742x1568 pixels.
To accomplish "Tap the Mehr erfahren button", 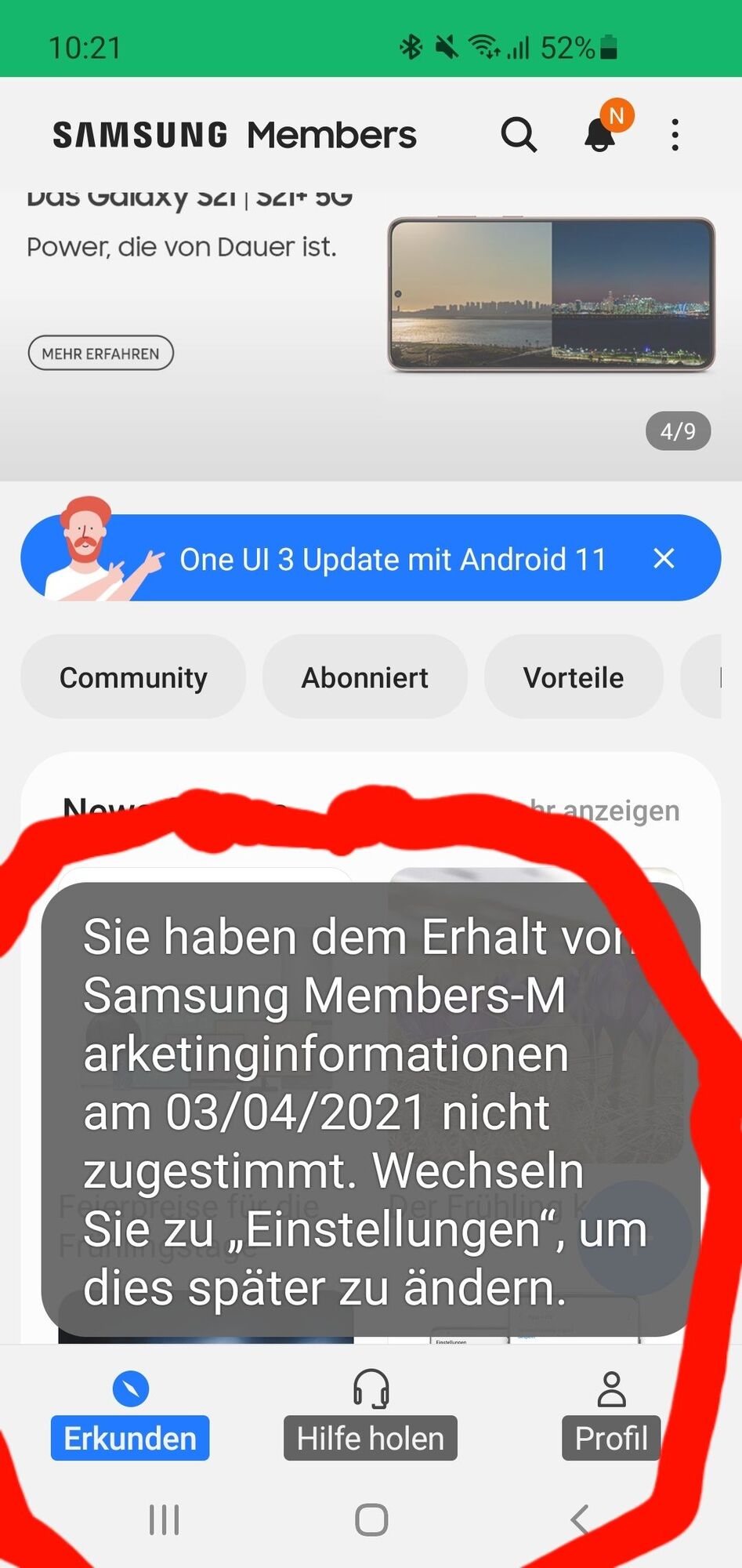I will [100, 354].
